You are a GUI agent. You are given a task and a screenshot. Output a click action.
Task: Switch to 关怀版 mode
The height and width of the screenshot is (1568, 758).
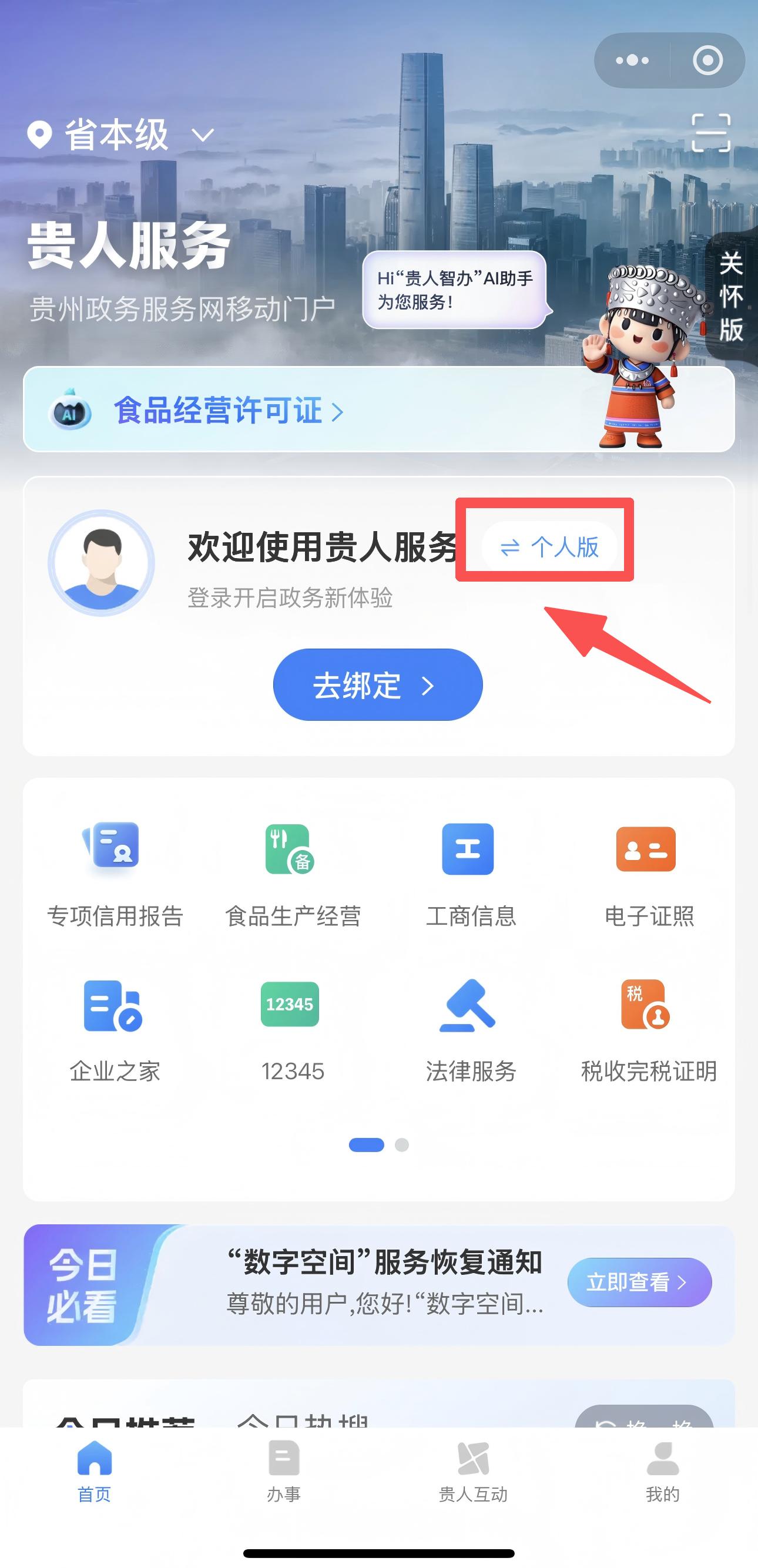click(731, 297)
